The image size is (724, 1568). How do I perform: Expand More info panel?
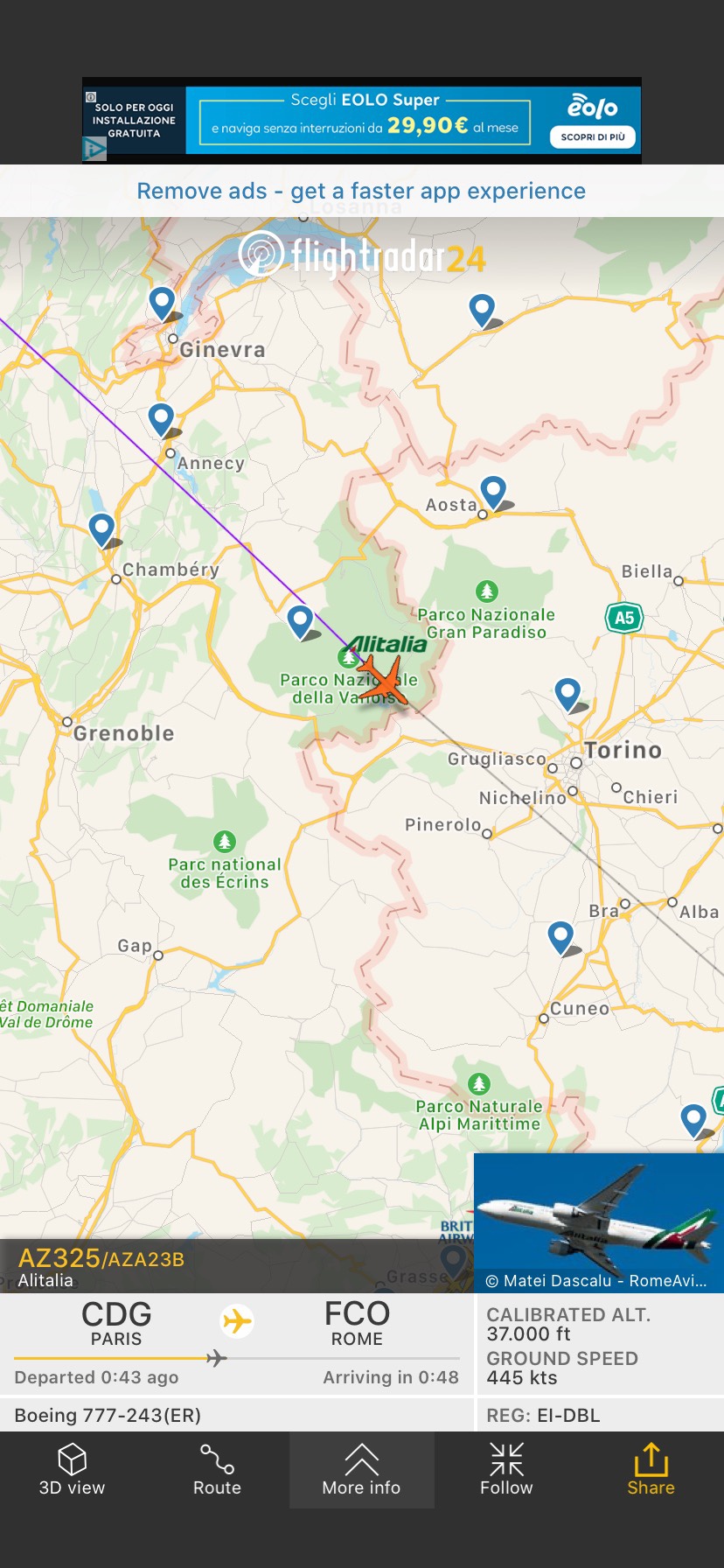pos(361,1470)
